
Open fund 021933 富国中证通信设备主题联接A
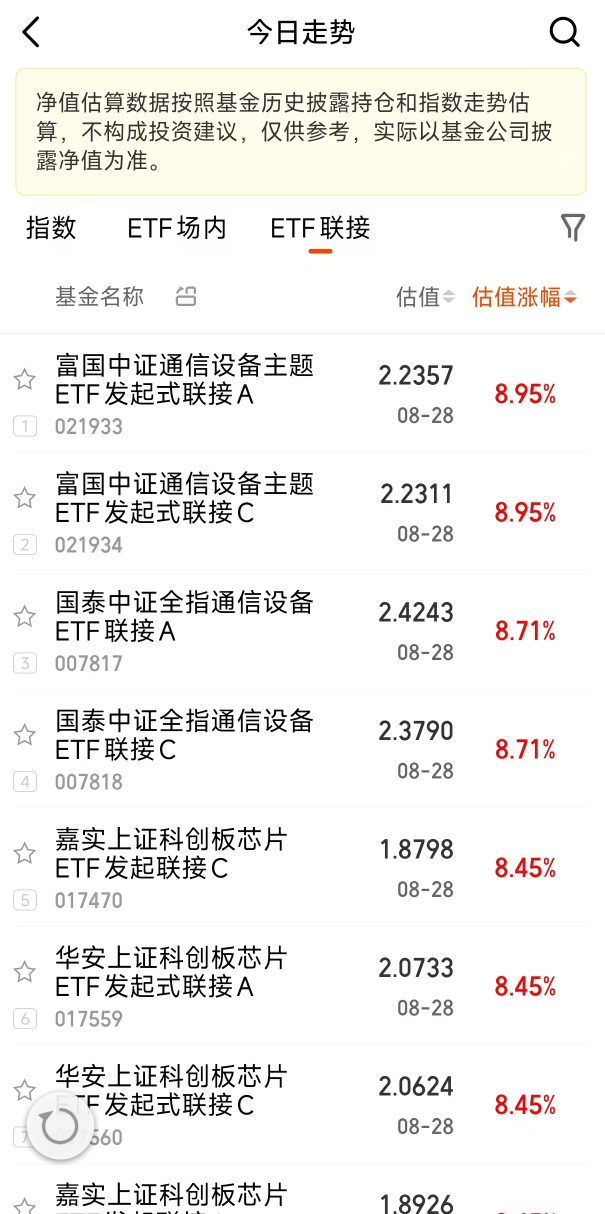point(302,394)
